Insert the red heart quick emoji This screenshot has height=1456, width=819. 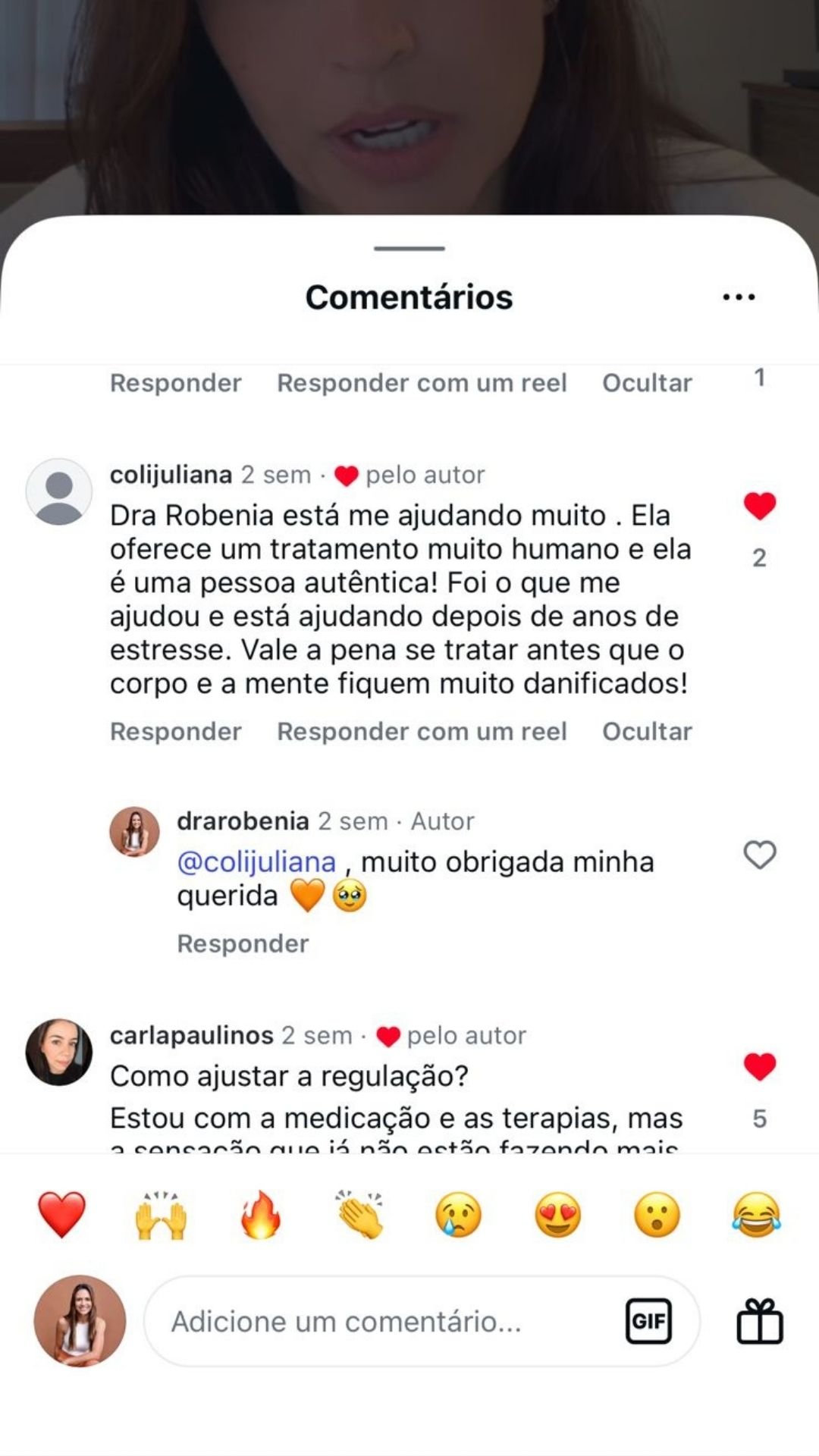point(62,1214)
